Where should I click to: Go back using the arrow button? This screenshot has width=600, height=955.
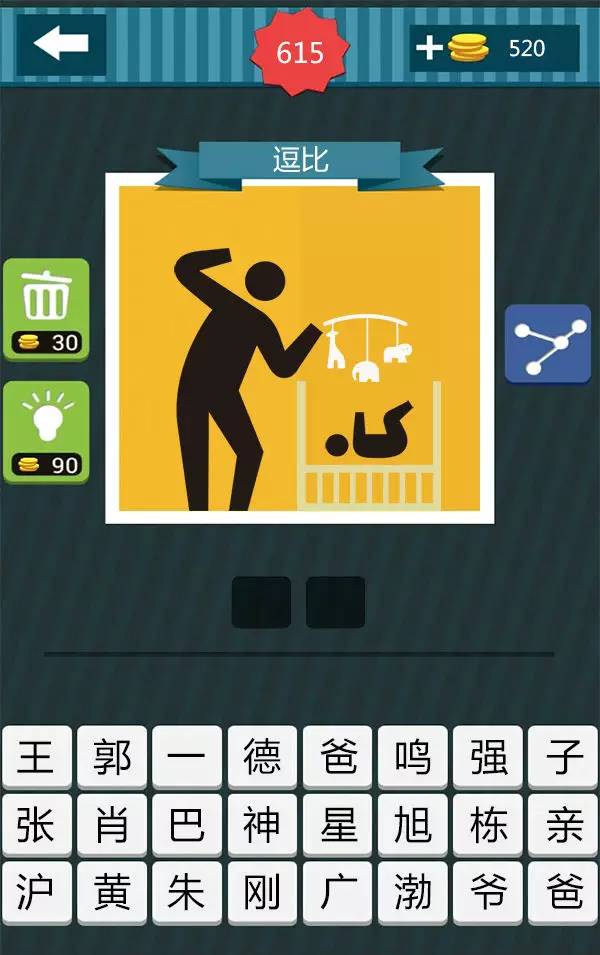60,45
